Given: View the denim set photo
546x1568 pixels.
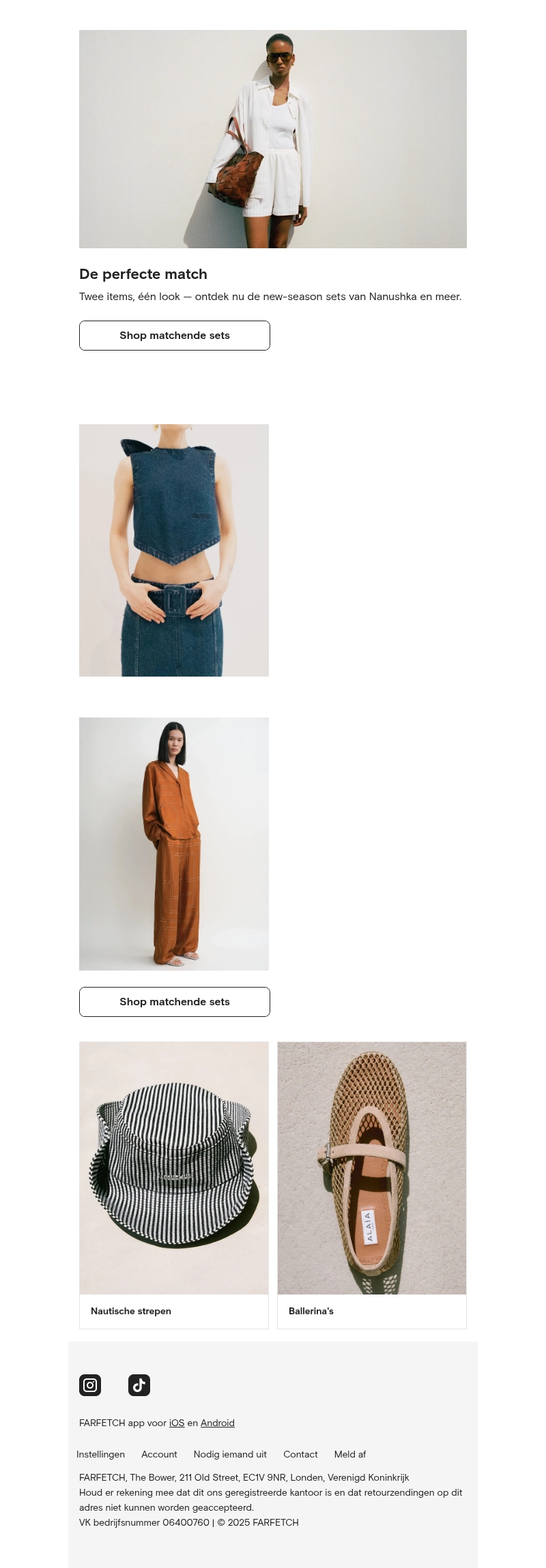Looking at the screenshot, I should point(174,550).
